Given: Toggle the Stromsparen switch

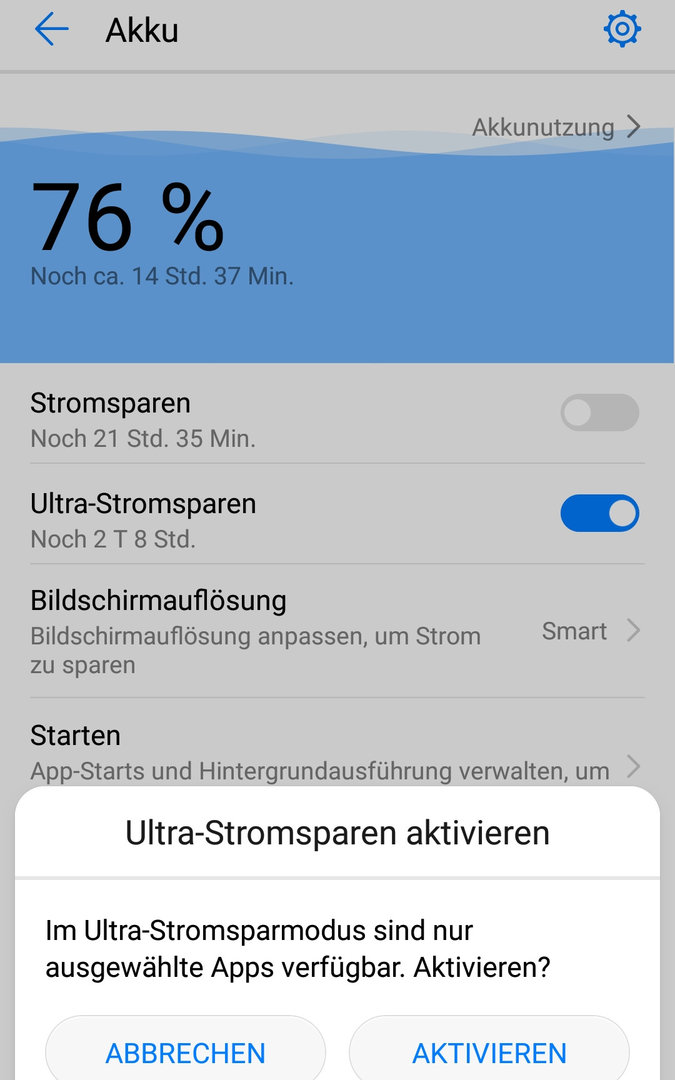Looking at the screenshot, I should point(599,413).
